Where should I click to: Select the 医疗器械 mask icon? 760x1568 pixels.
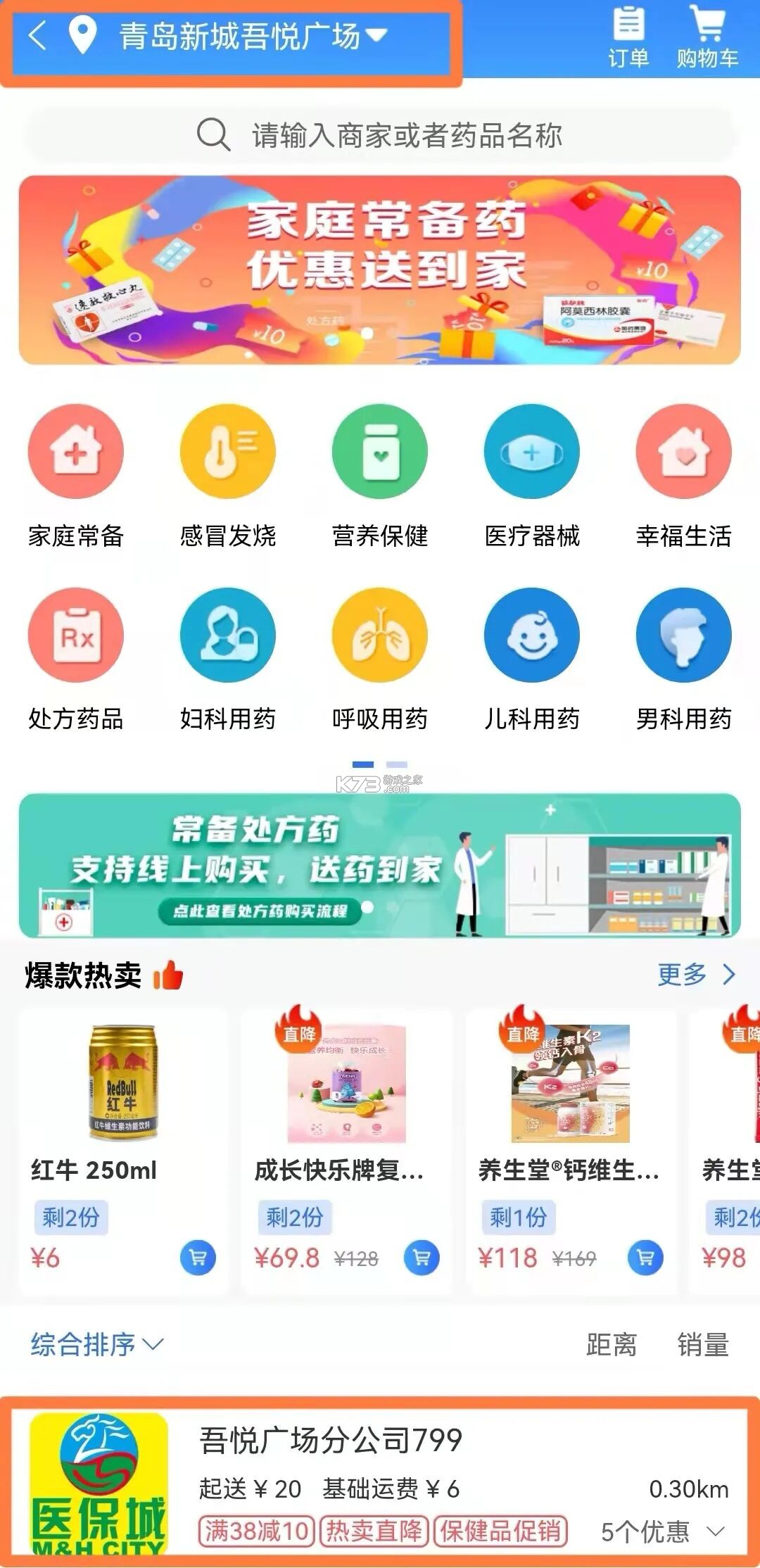pyautogui.click(x=532, y=453)
